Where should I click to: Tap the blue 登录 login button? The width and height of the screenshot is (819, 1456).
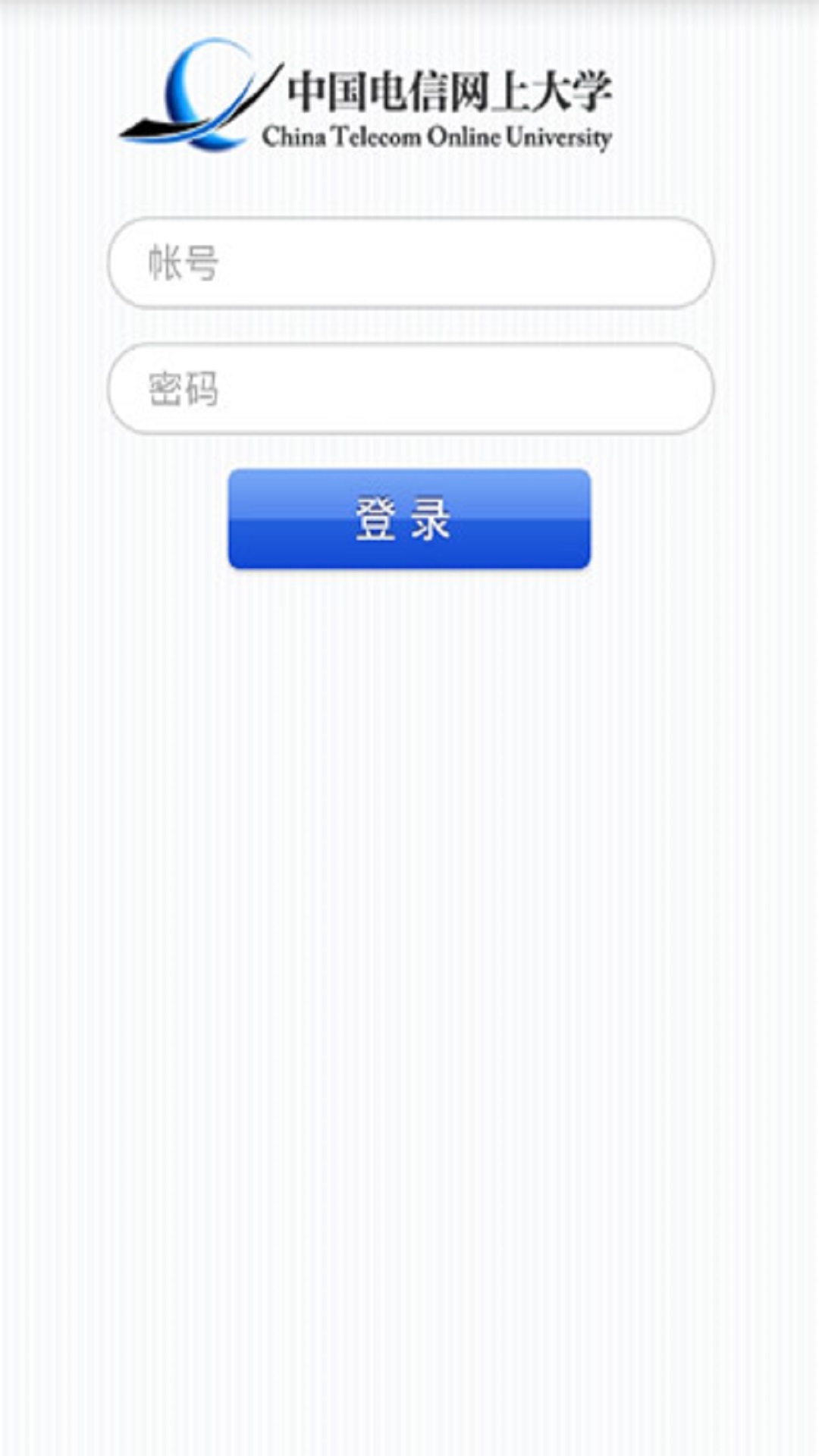[x=409, y=519]
